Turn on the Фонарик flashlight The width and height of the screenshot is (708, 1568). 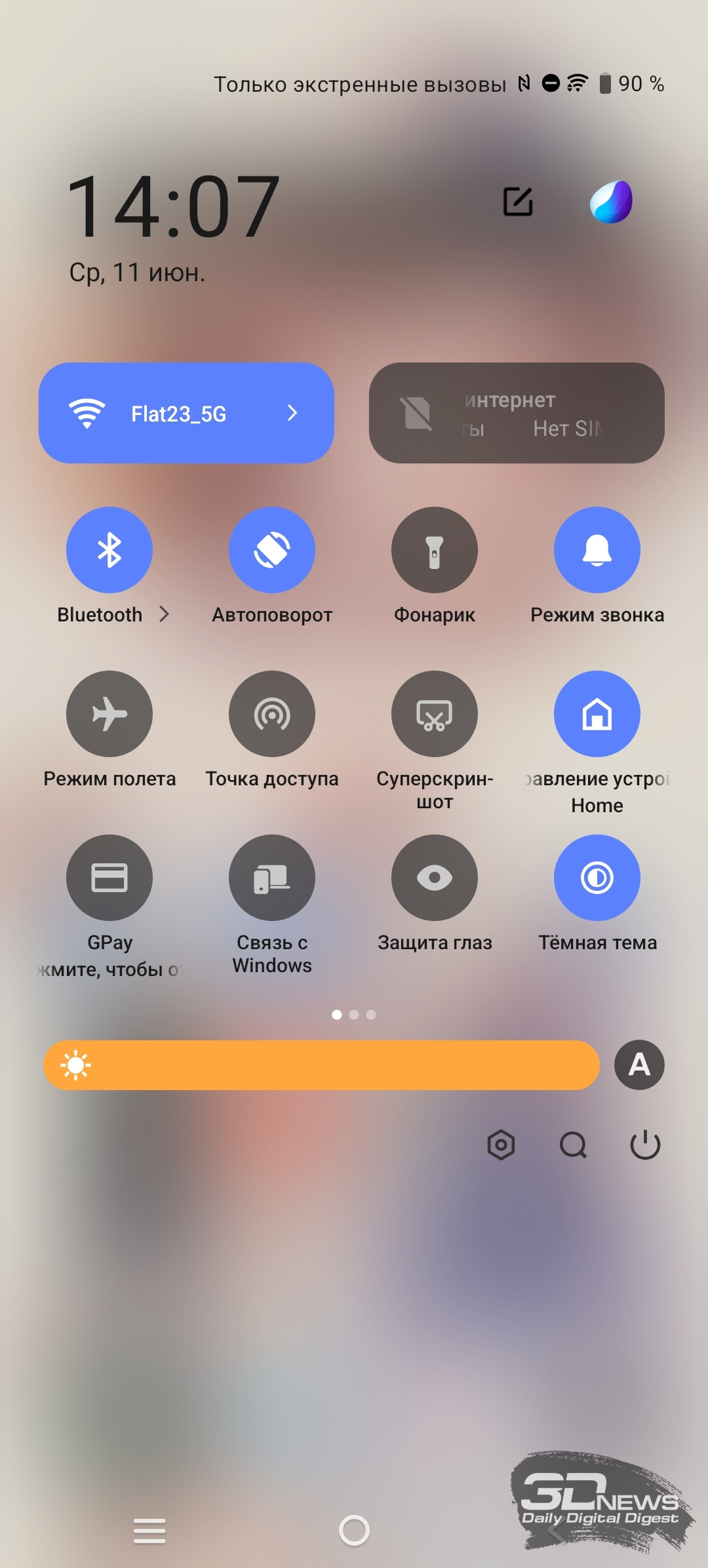pyautogui.click(x=435, y=550)
